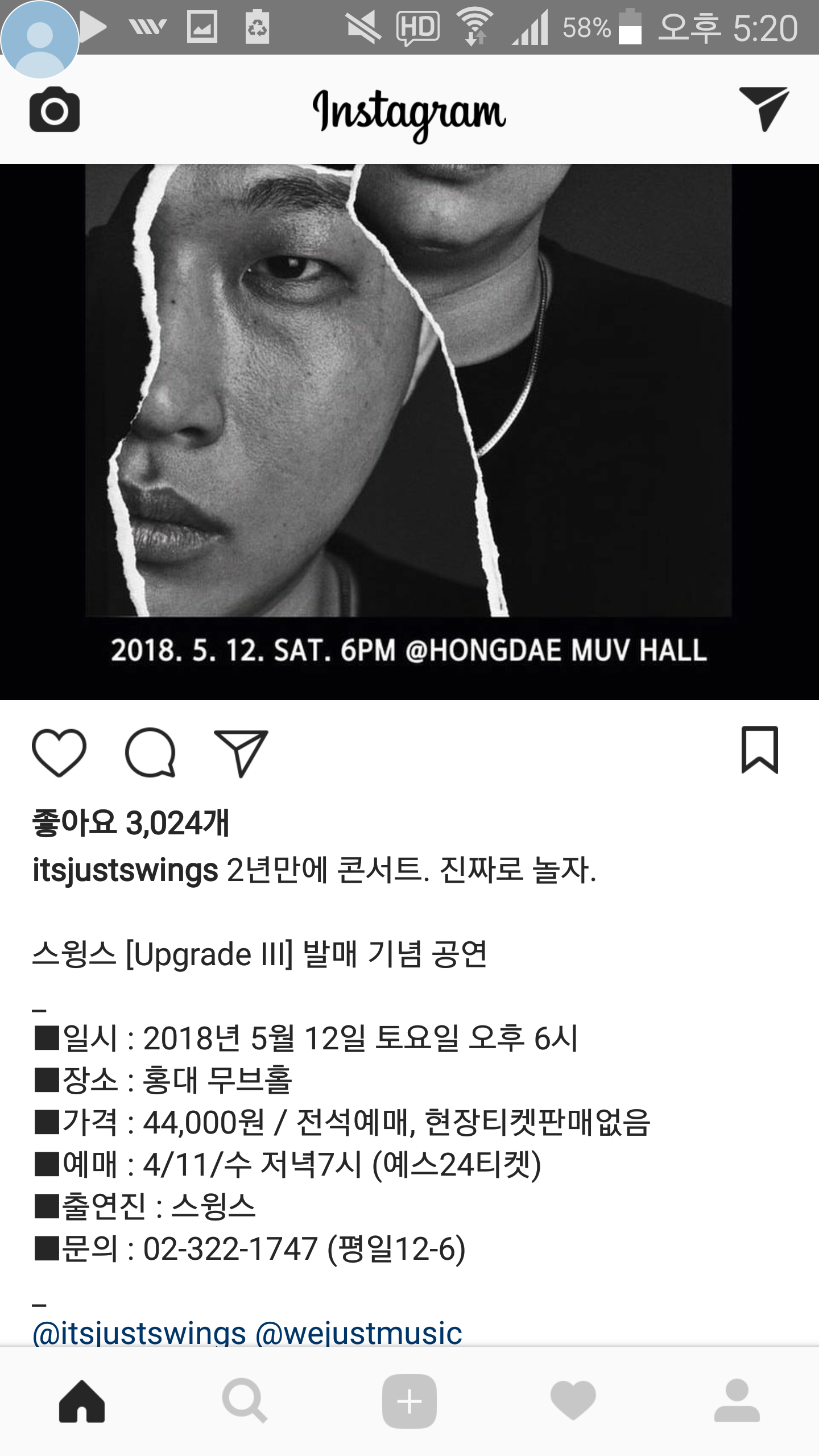
Task: Create a new post with plus
Action: point(409,1401)
